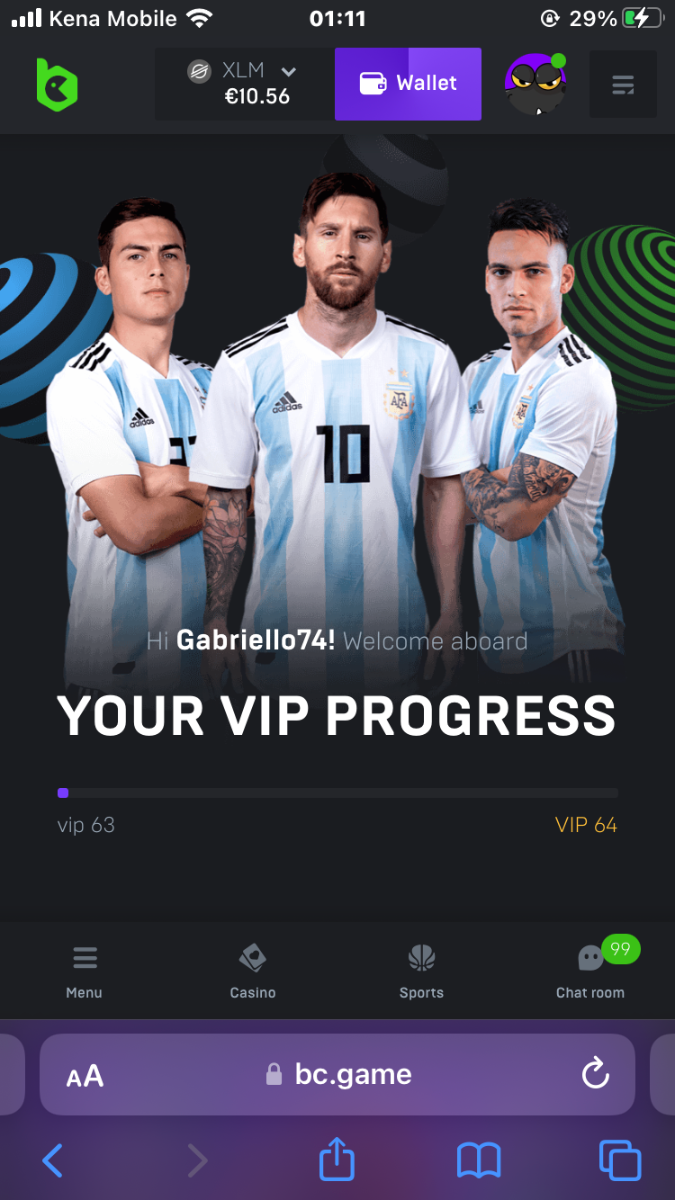
Task: Tap the bc.game address bar
Action: pos(340,1075)
